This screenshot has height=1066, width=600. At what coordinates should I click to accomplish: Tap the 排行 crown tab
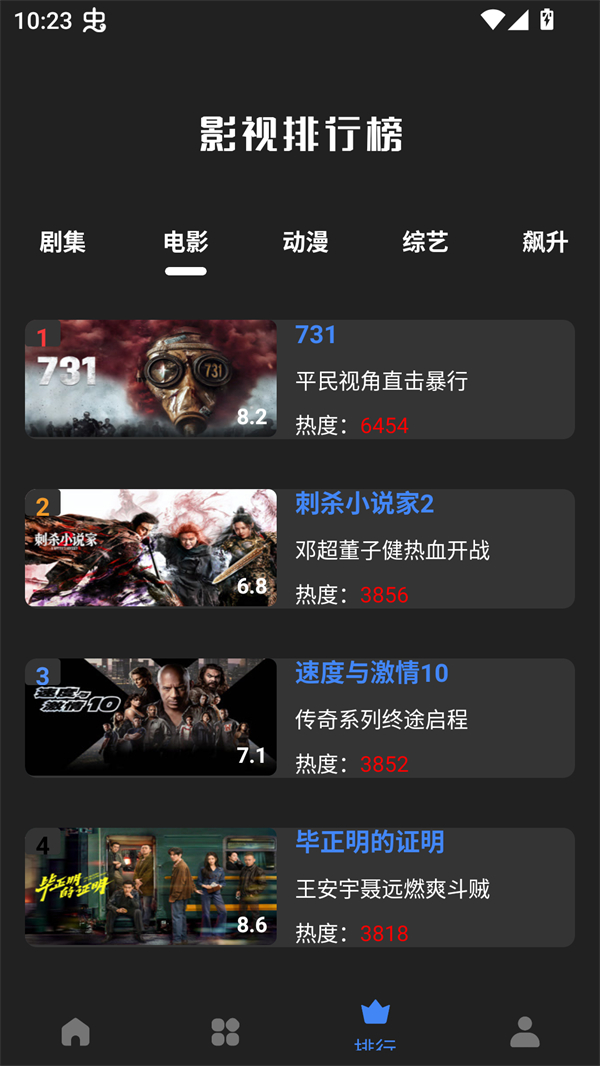(375, 1024)
